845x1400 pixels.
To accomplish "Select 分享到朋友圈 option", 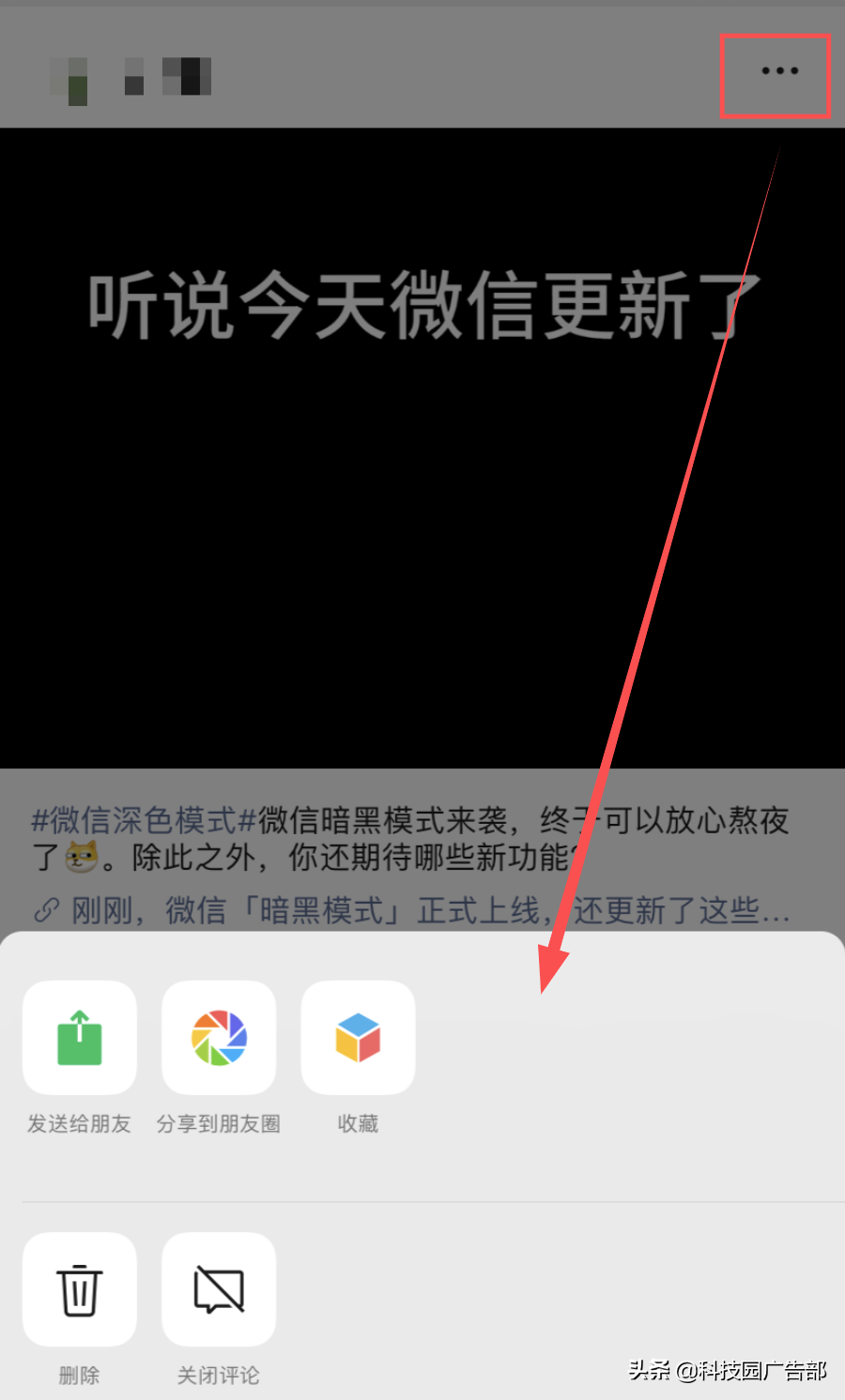I will coord(219,1038).
